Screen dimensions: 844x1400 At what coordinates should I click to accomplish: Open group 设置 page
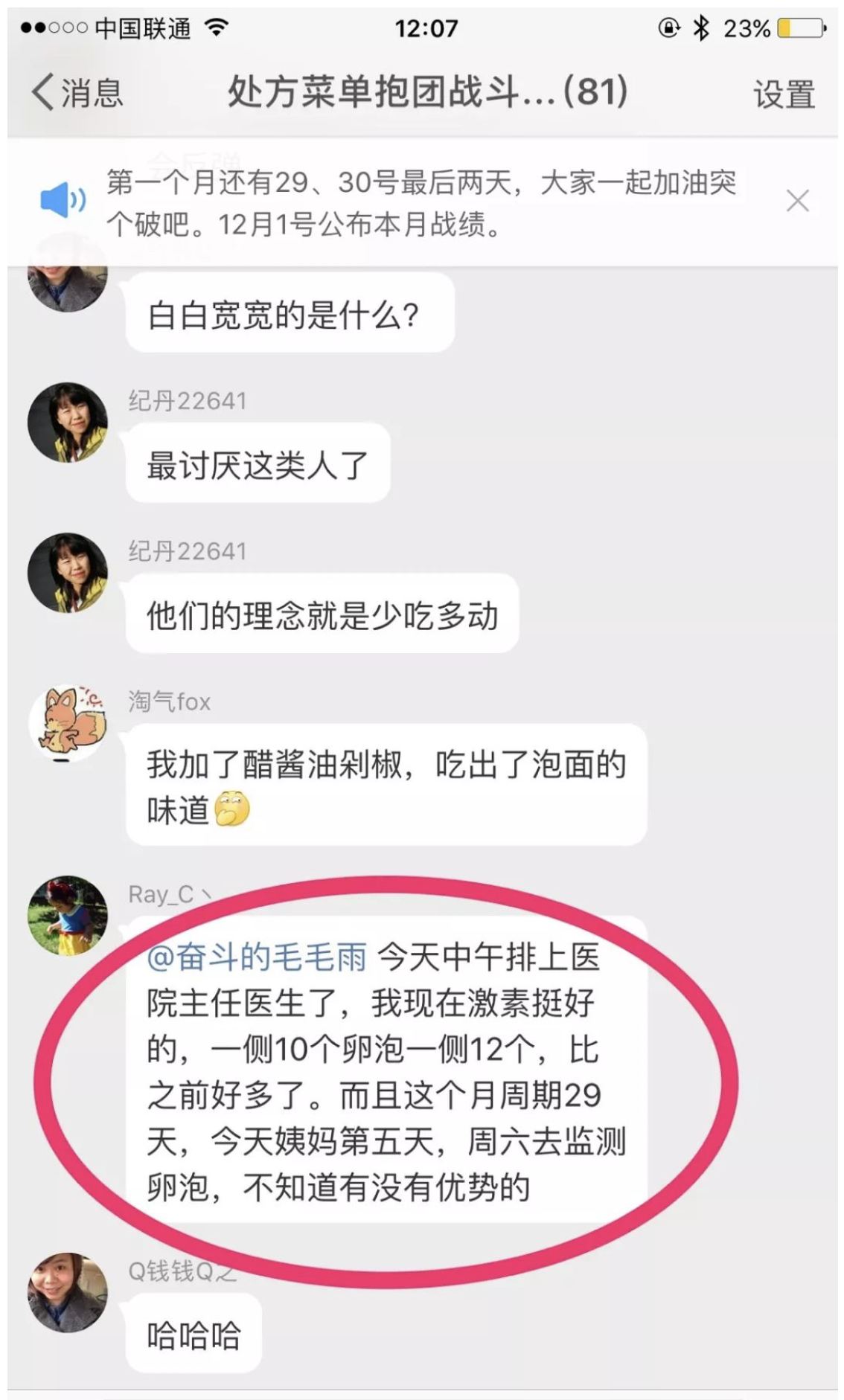coord(783,94)
